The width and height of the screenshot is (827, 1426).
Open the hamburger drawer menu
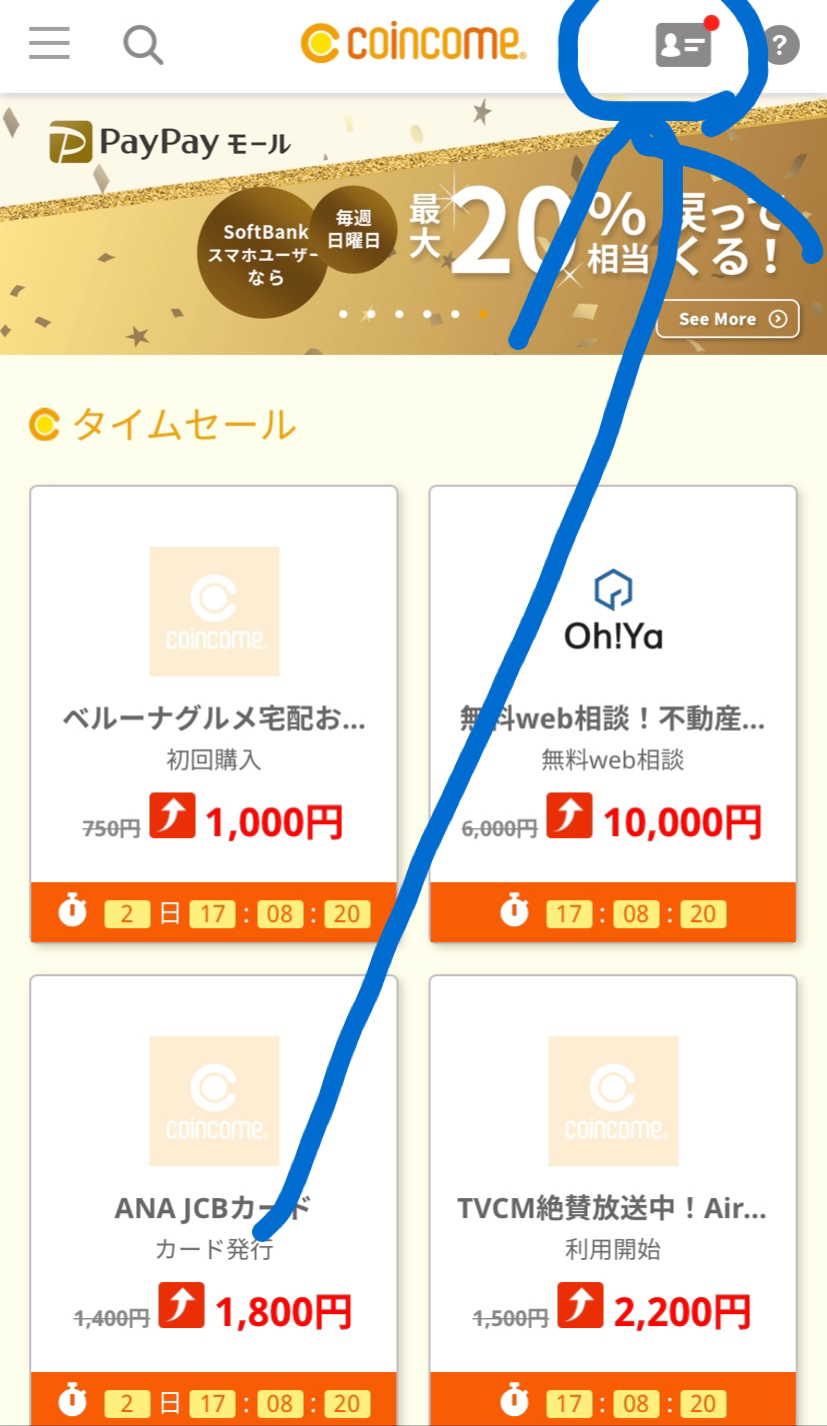pyautogui.click(x=49, y=44)
